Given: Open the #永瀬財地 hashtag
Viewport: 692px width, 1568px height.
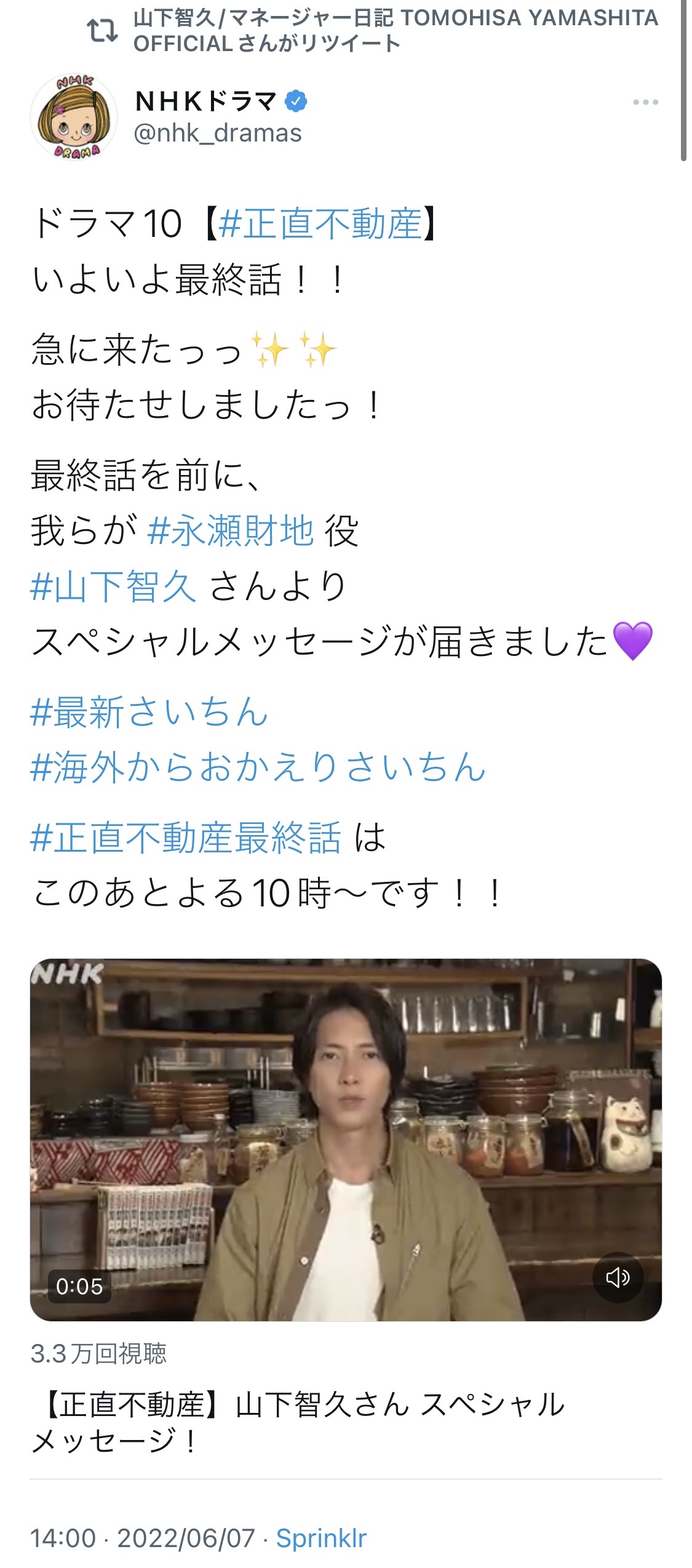Looking at the screenshot, I should pyautogui.click(x=231, y=530).
